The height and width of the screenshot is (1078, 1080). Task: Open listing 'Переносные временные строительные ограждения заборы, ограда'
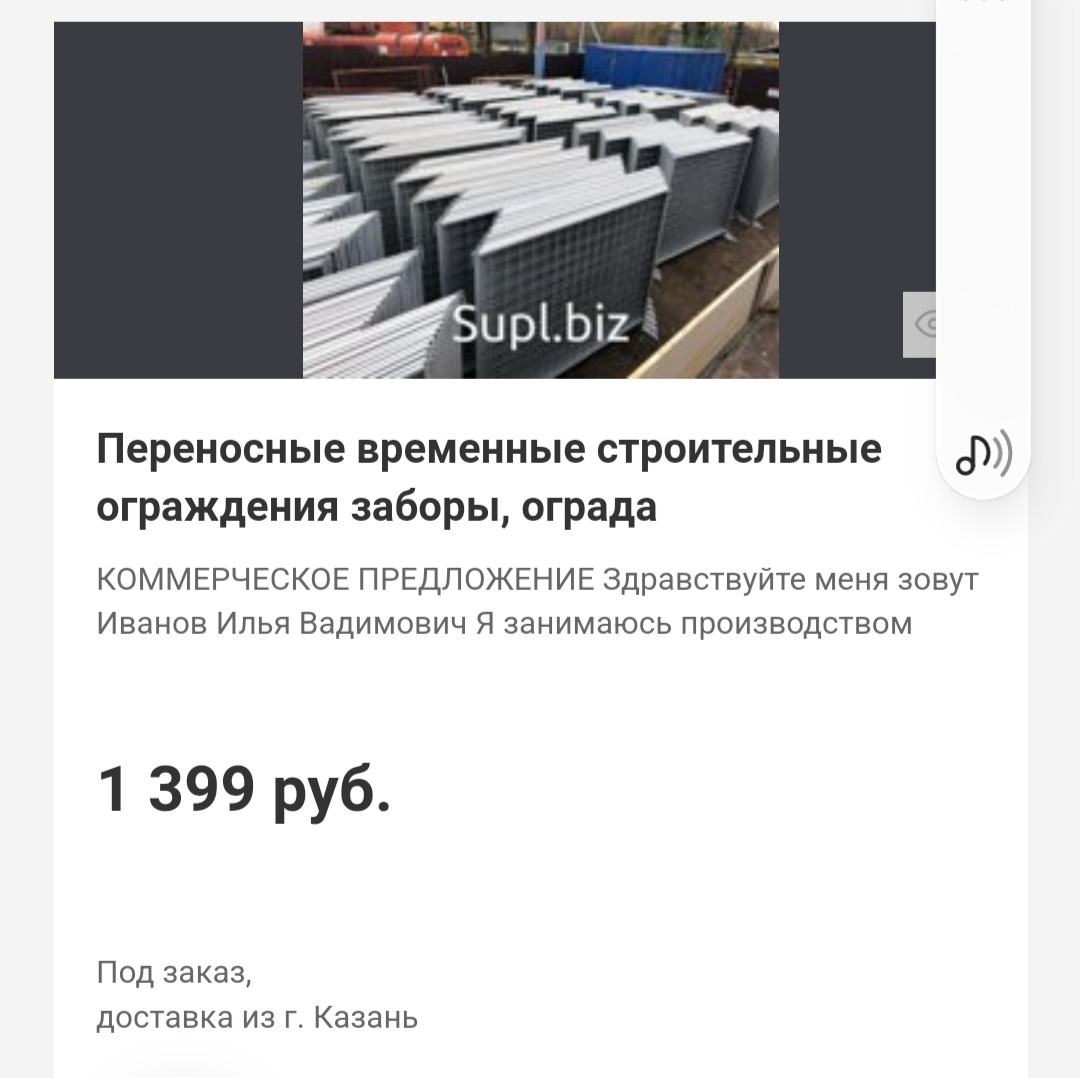click(488, 478)
